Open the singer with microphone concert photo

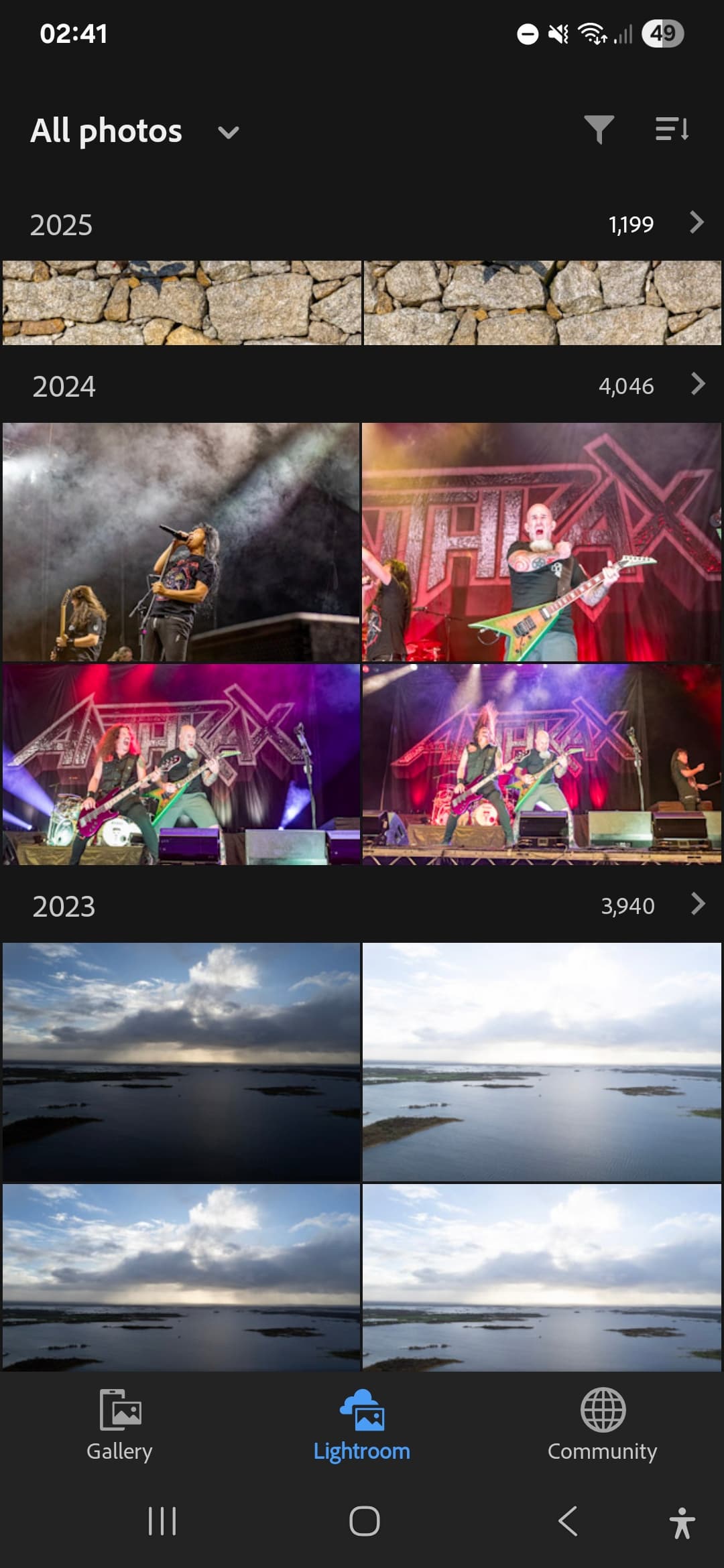tap(181, 541)
